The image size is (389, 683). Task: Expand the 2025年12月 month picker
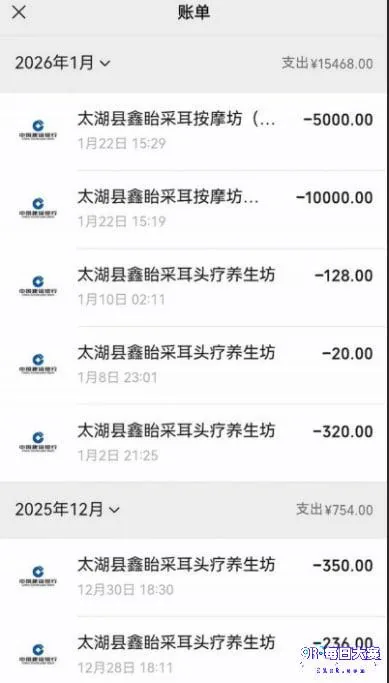(x=67, y=509)
